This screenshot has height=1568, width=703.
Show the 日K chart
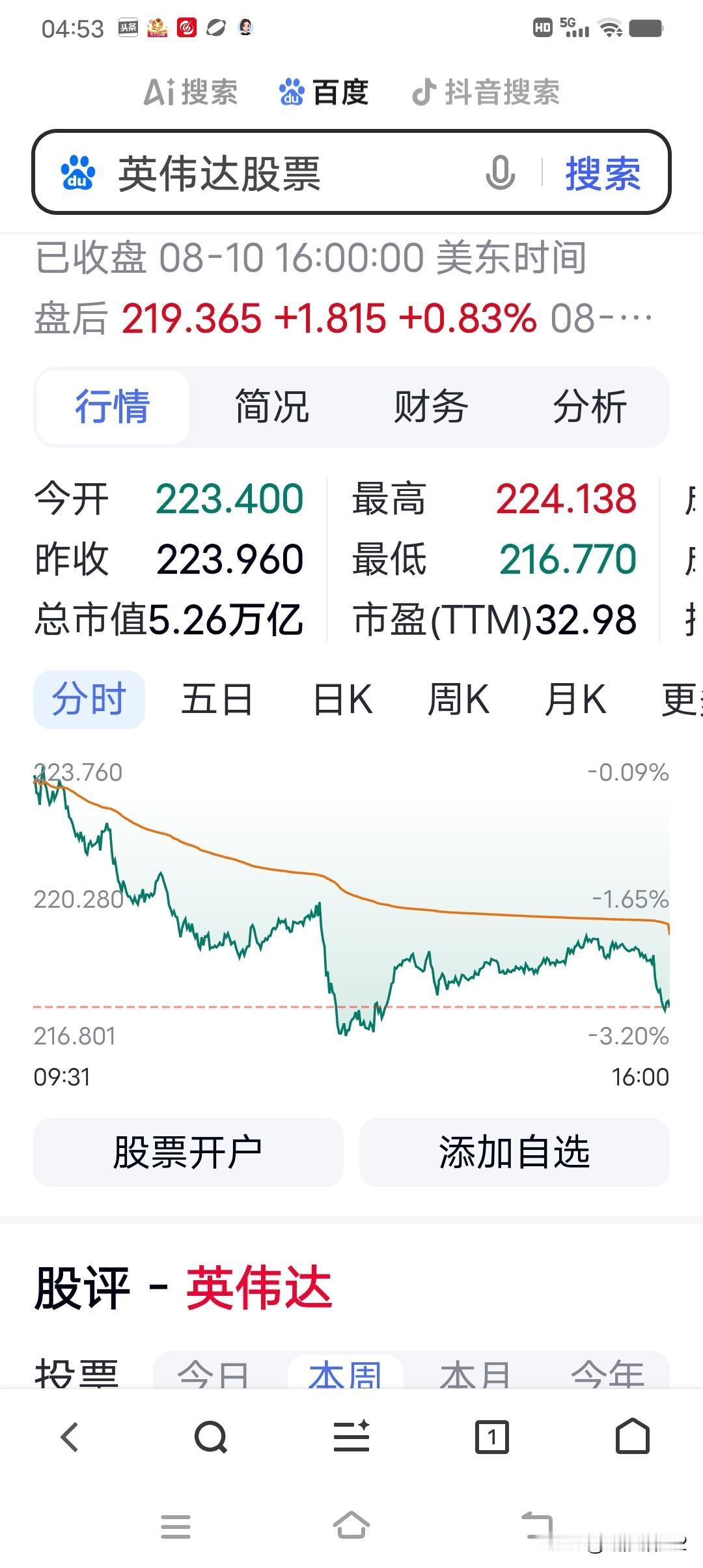[x=343, y=700]
